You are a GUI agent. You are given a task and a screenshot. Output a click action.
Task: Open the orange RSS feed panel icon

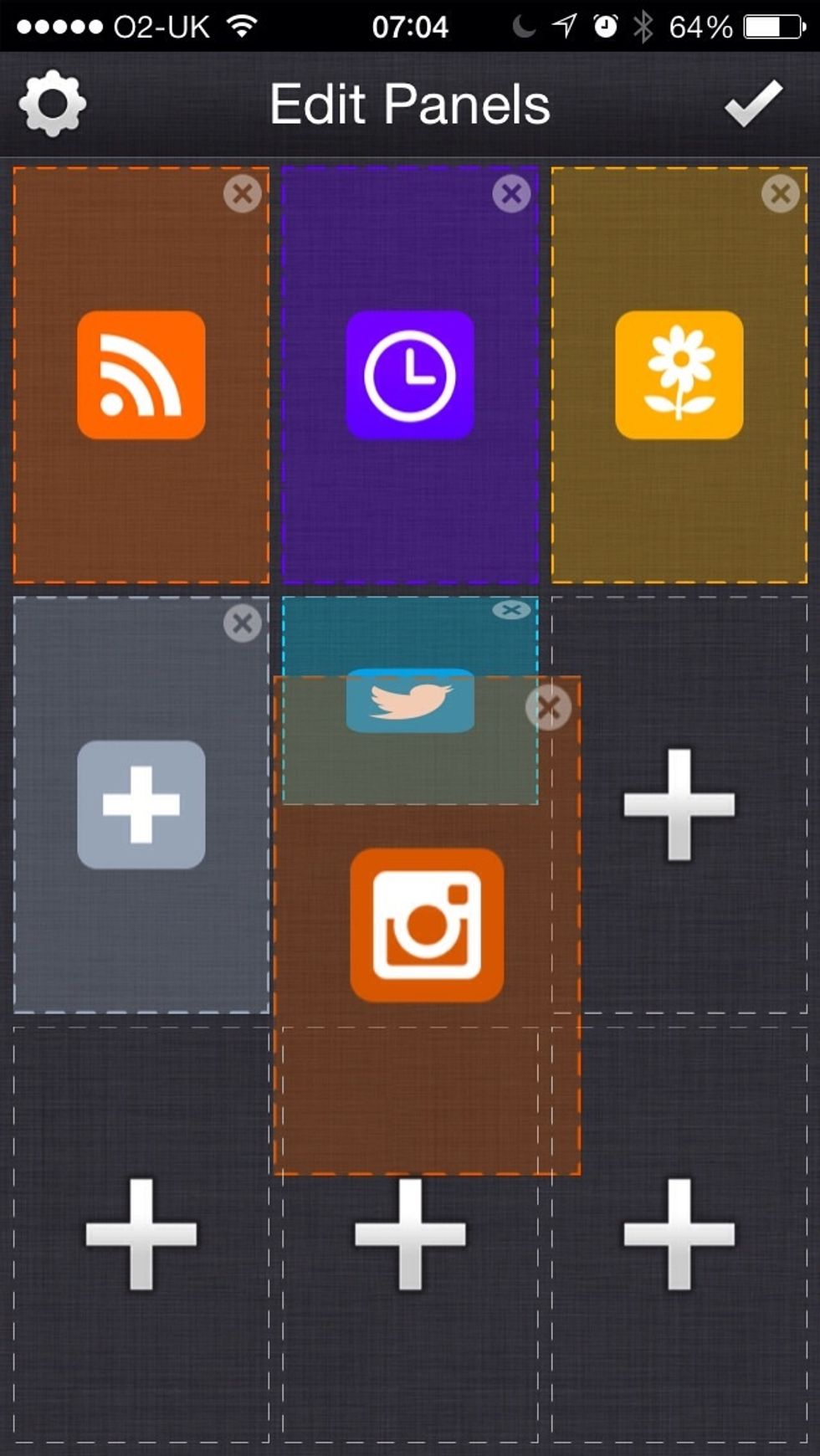(139, 376)
